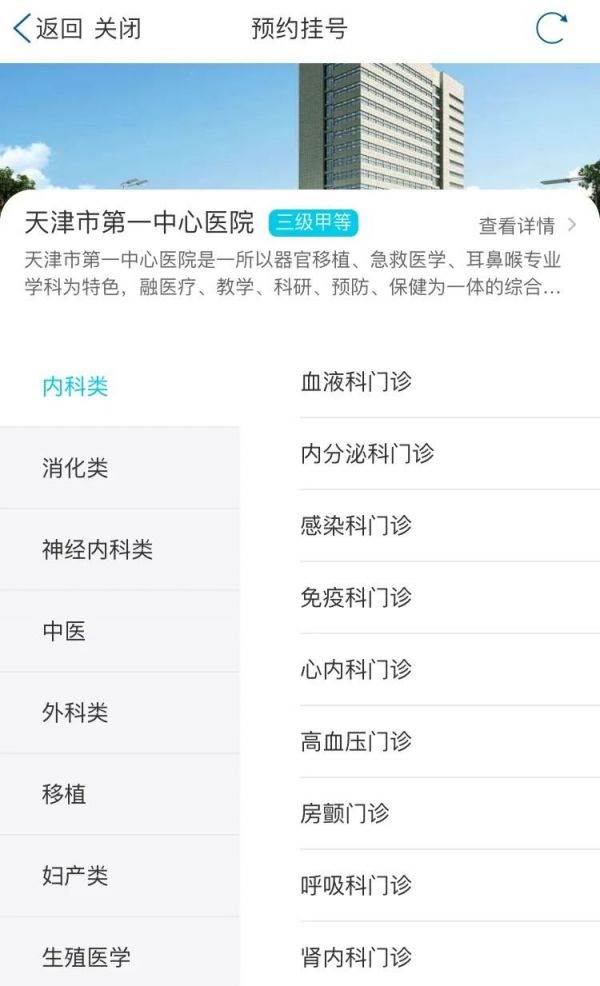The width and height of the screenshot is (600, 986).
Task: Open 内分泌科门诊 department
Action: 367,454
